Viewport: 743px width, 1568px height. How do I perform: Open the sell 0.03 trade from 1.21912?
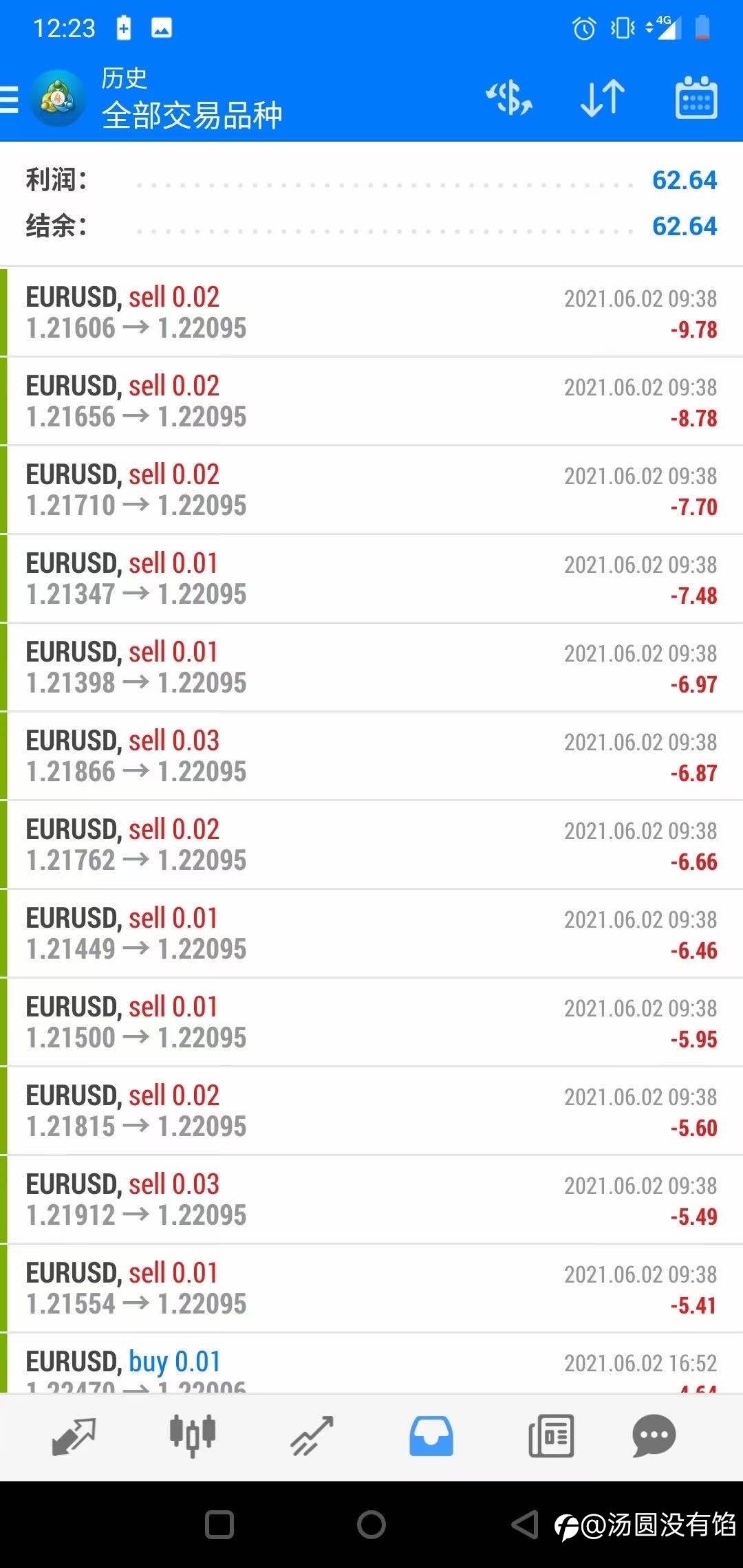click(371, 1199)
